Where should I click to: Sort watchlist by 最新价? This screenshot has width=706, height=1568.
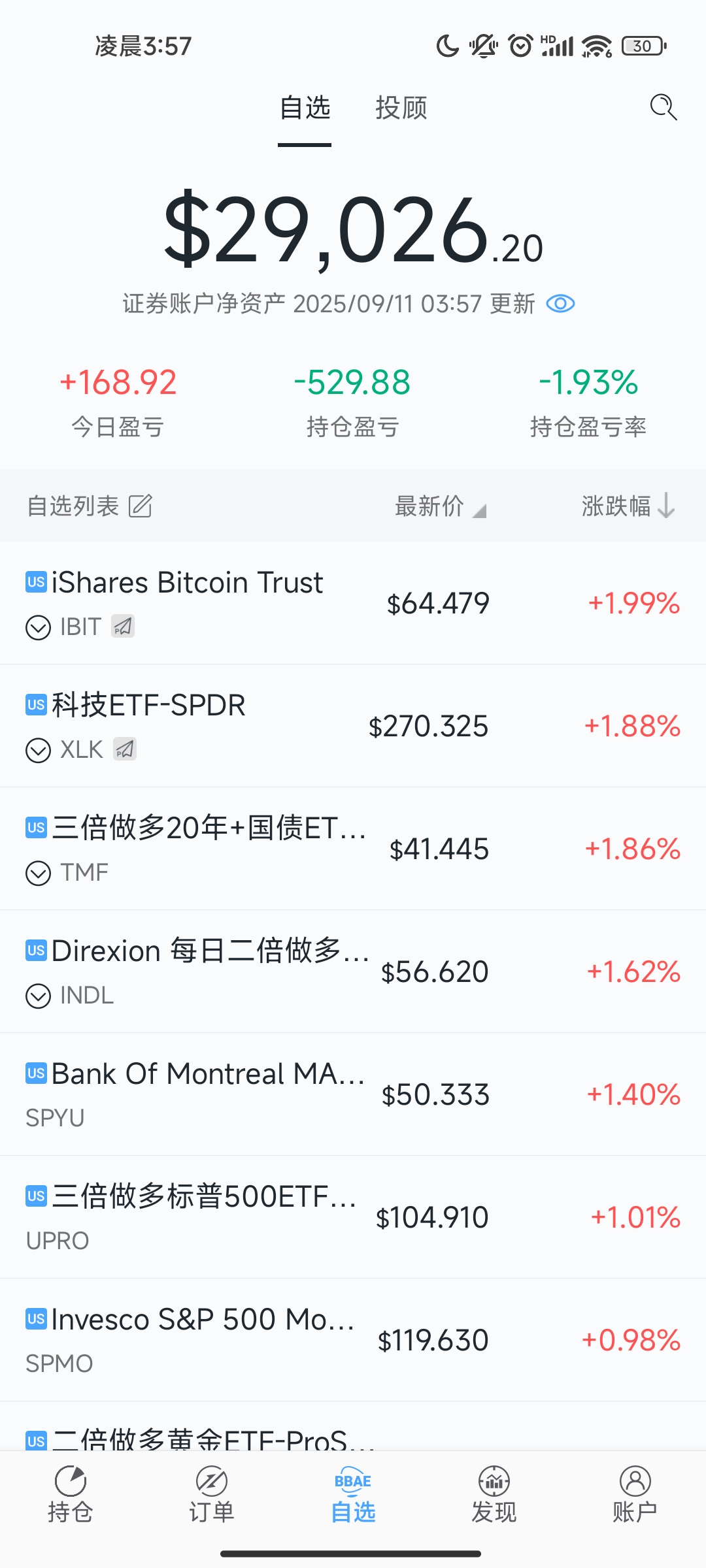pos(440,506)
